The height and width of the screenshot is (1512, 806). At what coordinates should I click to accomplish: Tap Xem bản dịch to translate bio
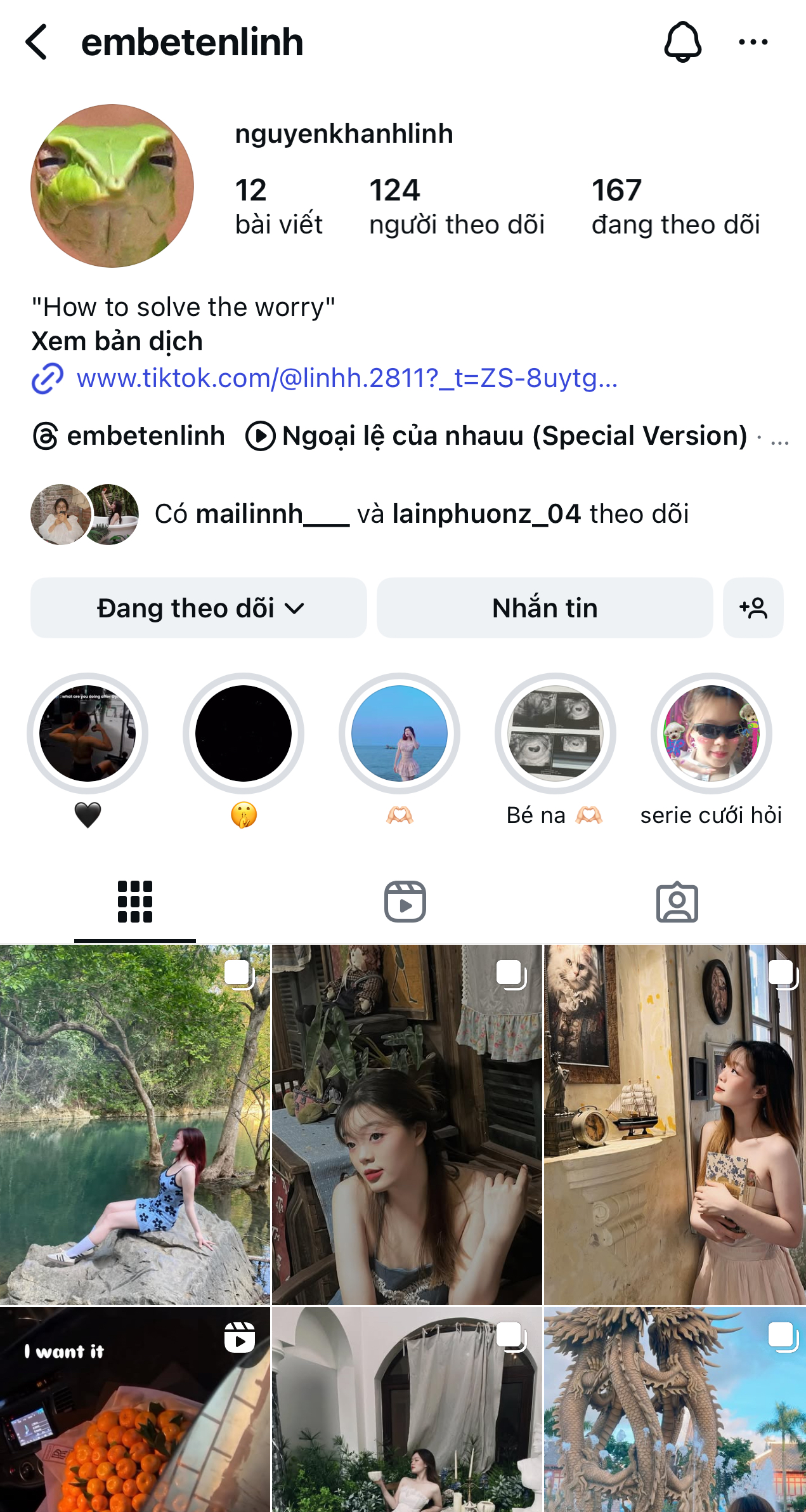tap(117, 341)
